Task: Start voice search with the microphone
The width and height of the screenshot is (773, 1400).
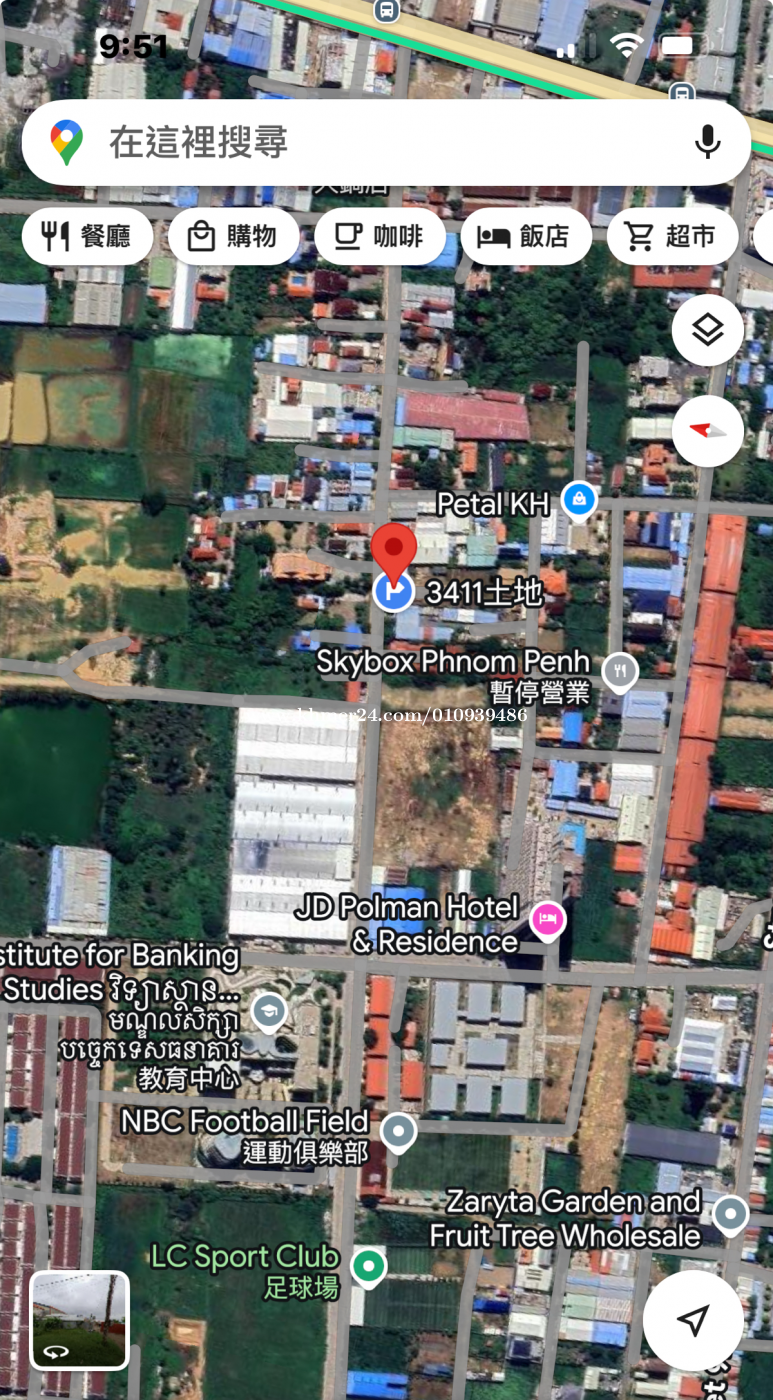Action: [707, 142]
